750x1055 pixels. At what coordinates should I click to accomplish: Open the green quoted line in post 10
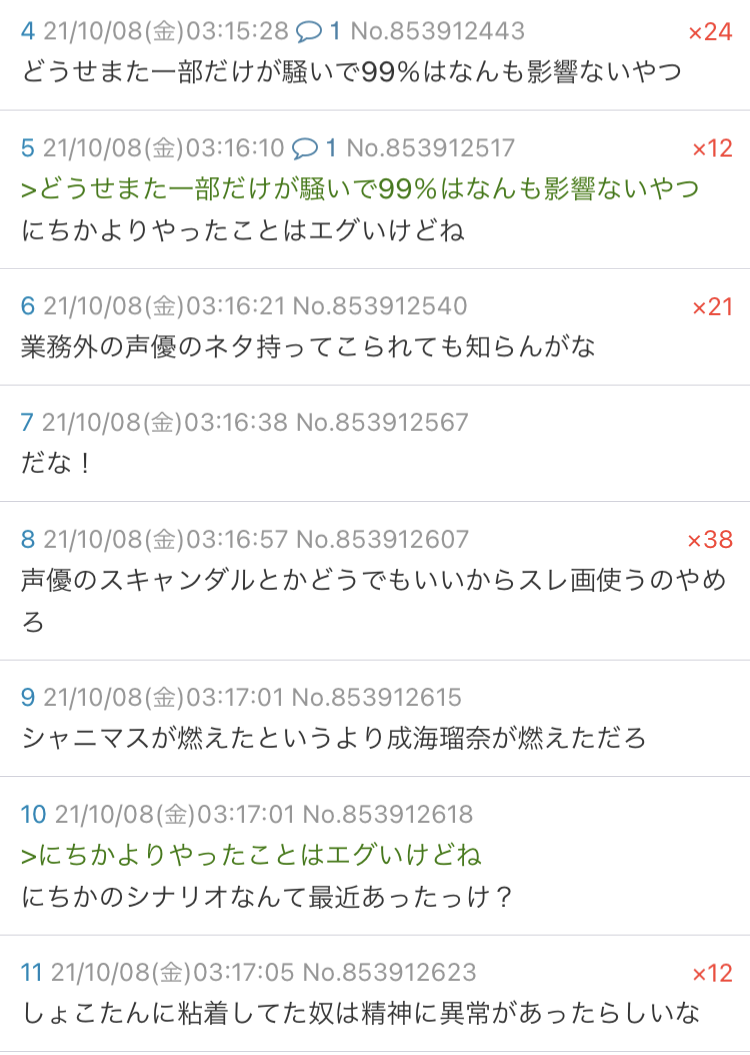tap(251, 855)
